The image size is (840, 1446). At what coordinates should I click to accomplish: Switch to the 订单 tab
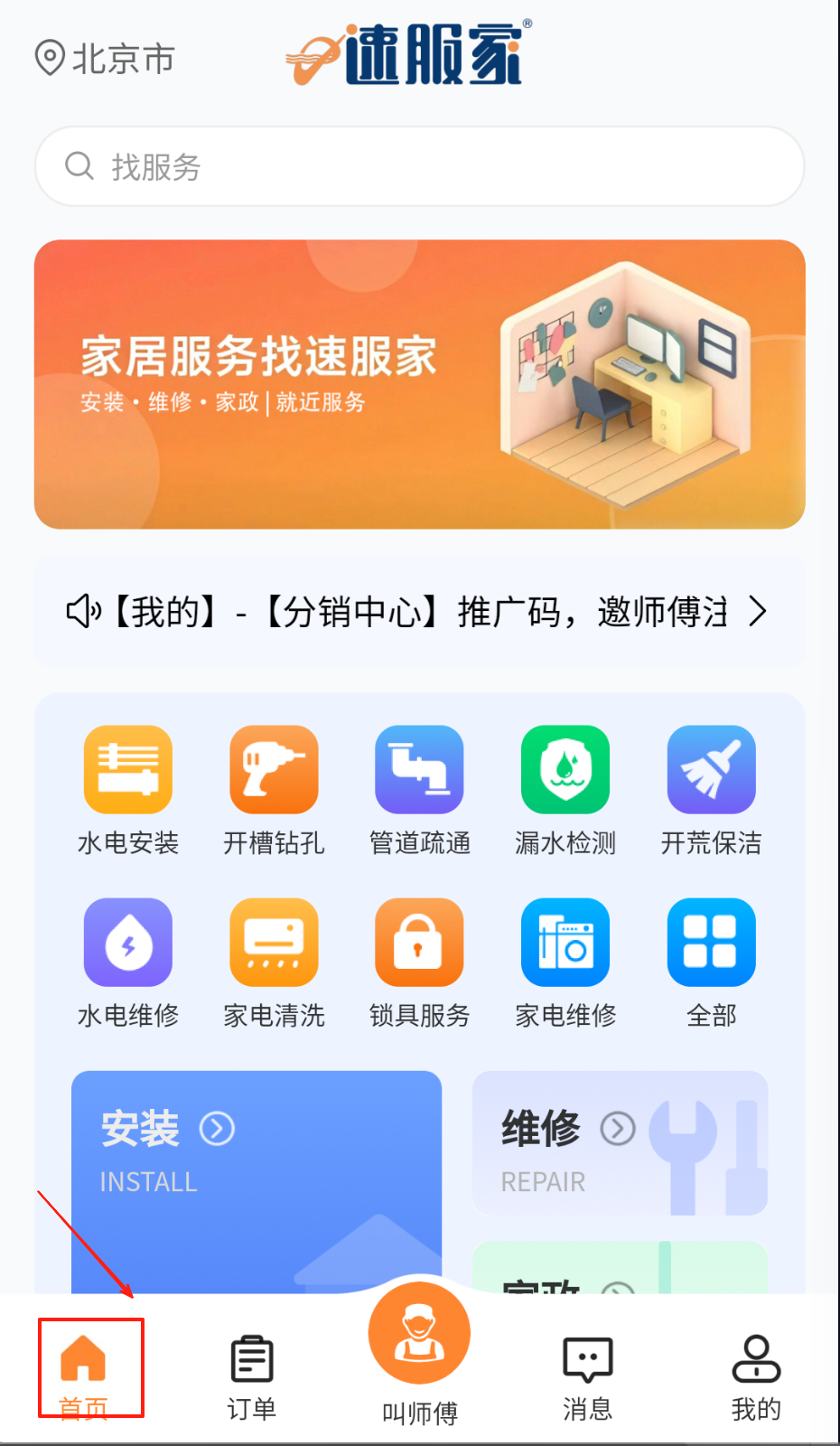pos(252,1376)
